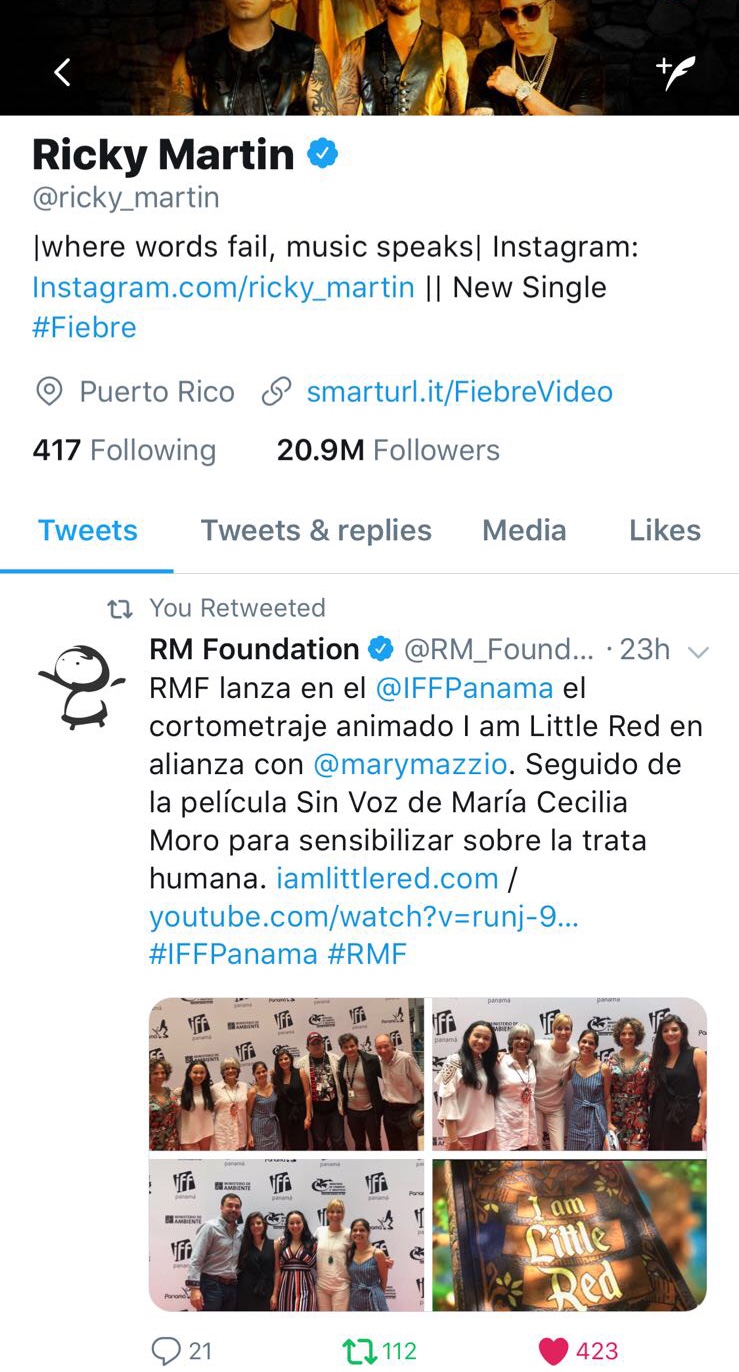Image resolution: width=739 pixels, height=1372 pixels.
Task: Open the Instagram.com/ricky_martin link
Action: (x=223, y=287)
